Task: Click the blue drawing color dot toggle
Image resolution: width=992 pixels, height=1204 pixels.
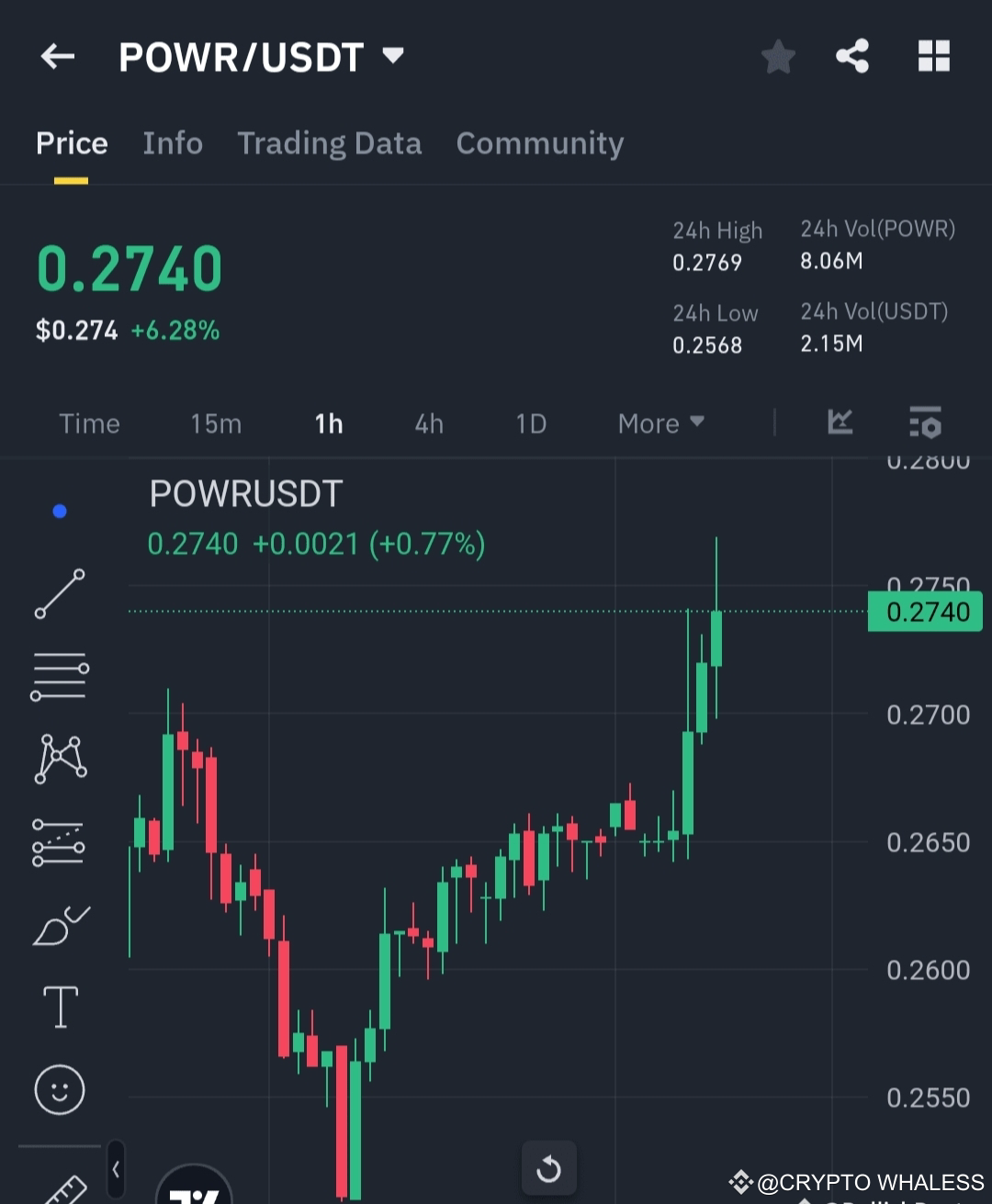Action: coord(59,511)
